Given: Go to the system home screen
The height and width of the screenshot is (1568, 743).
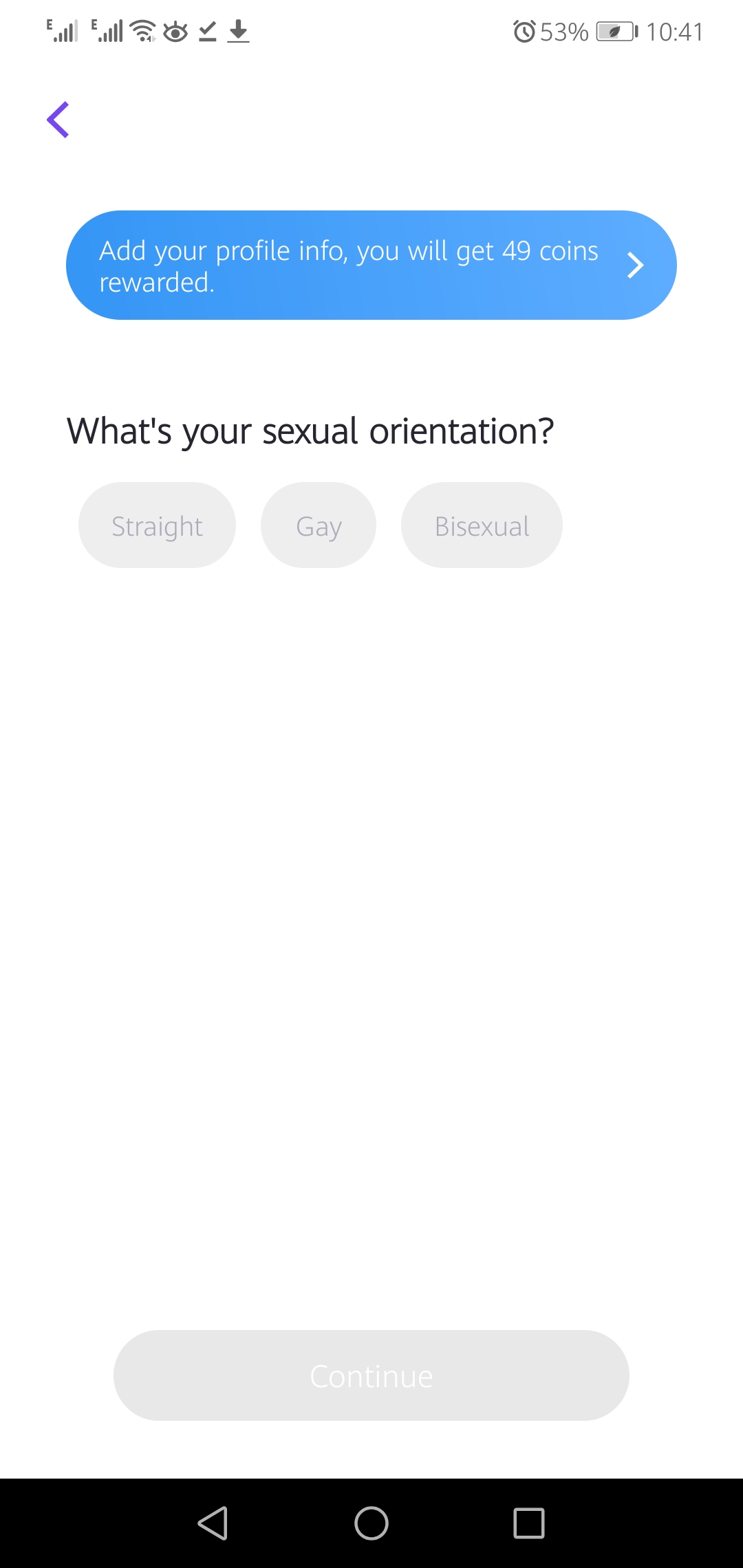Looking at the screenshot, I should pyautogui.click(x=371, y=1523).
